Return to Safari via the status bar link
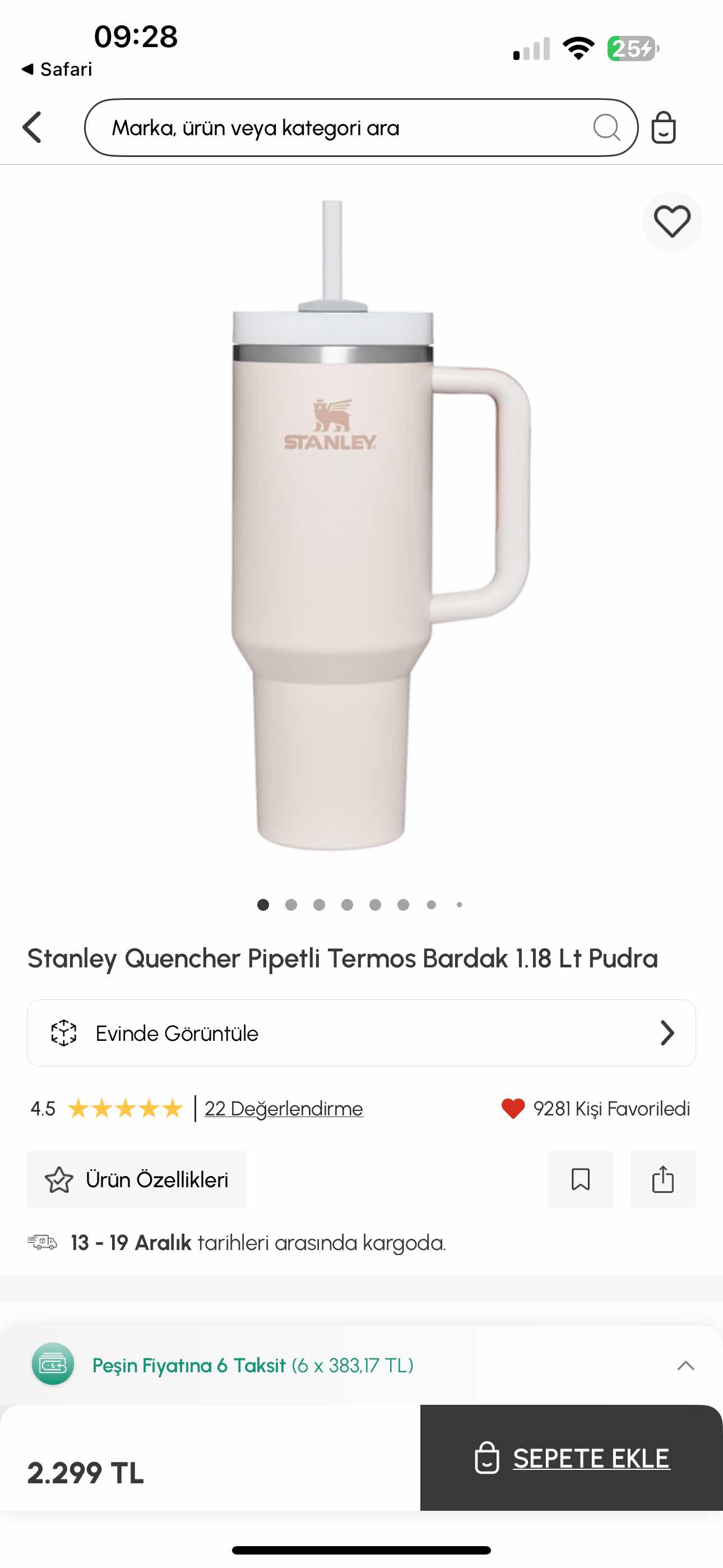The image size is (723, 1568). tap(57, 70)
